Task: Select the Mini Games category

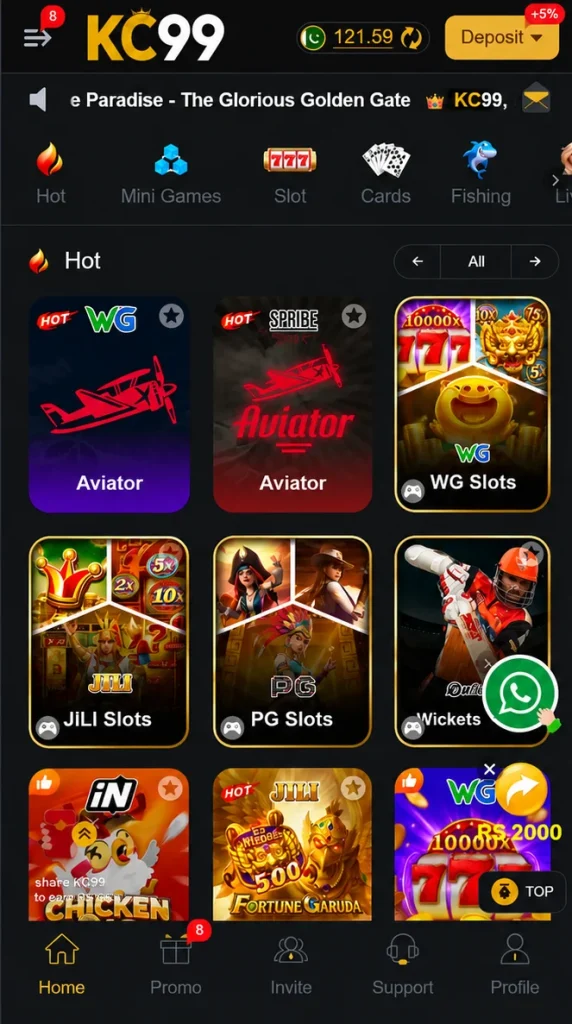Action: click(x=170, y=174)
